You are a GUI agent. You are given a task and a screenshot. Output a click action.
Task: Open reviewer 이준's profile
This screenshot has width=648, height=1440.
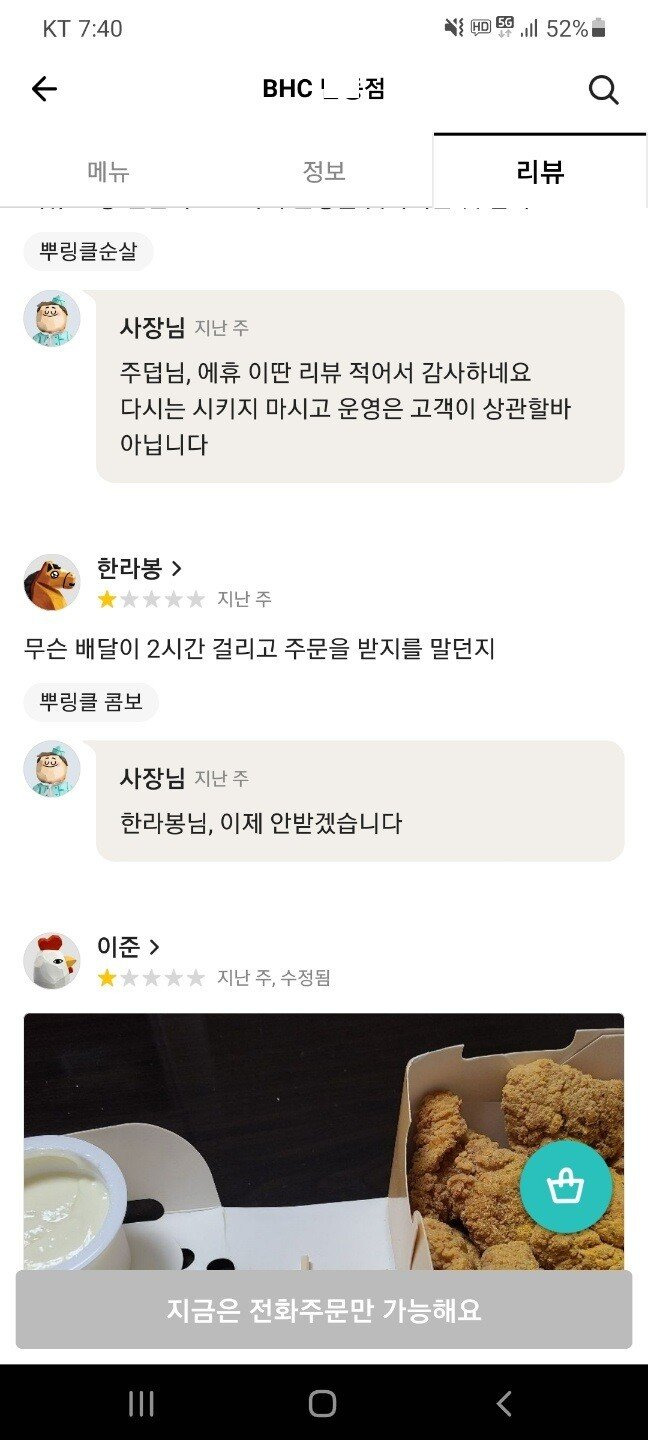pos(128,947)
